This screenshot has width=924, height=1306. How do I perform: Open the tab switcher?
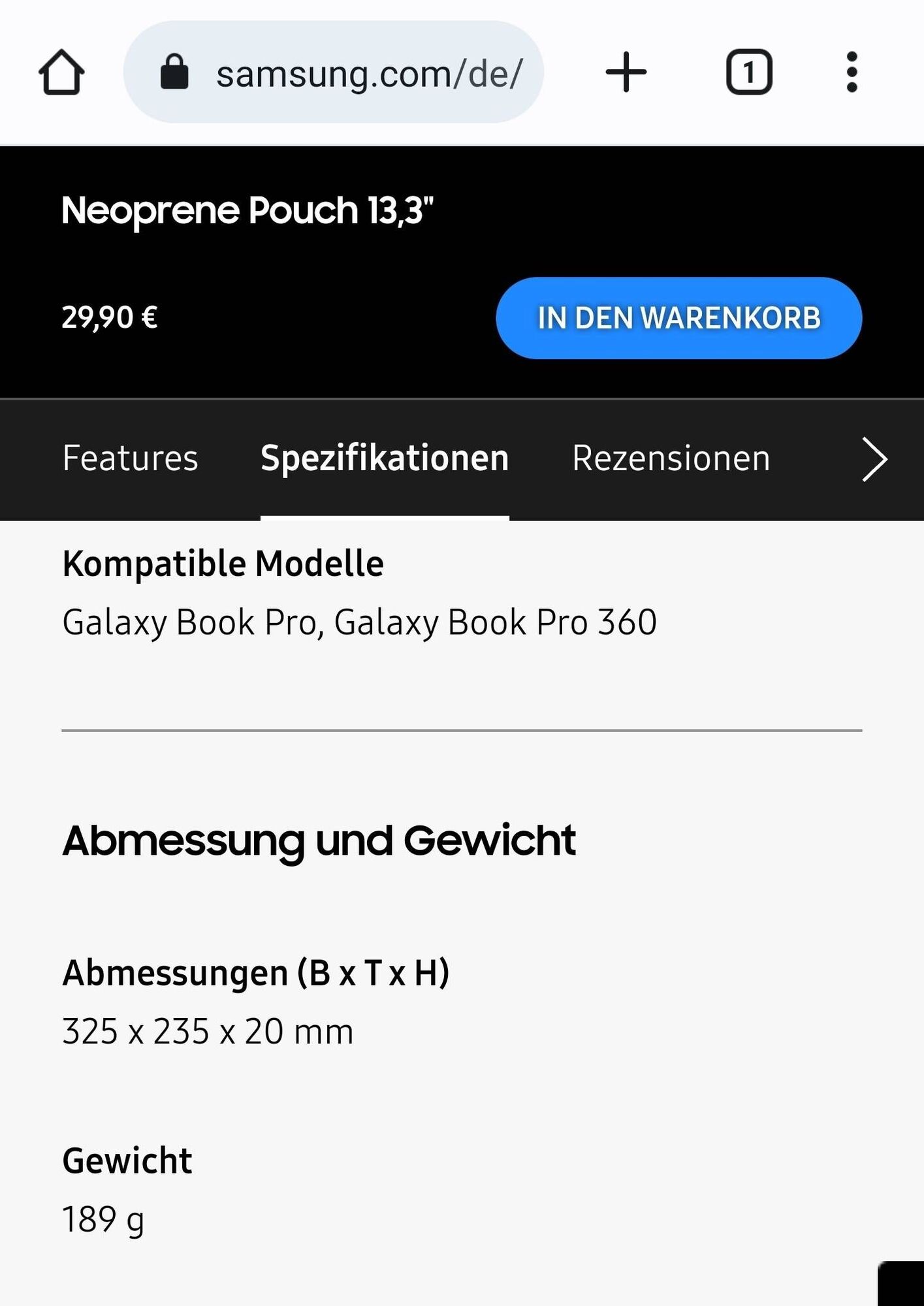tap(748, 72)
